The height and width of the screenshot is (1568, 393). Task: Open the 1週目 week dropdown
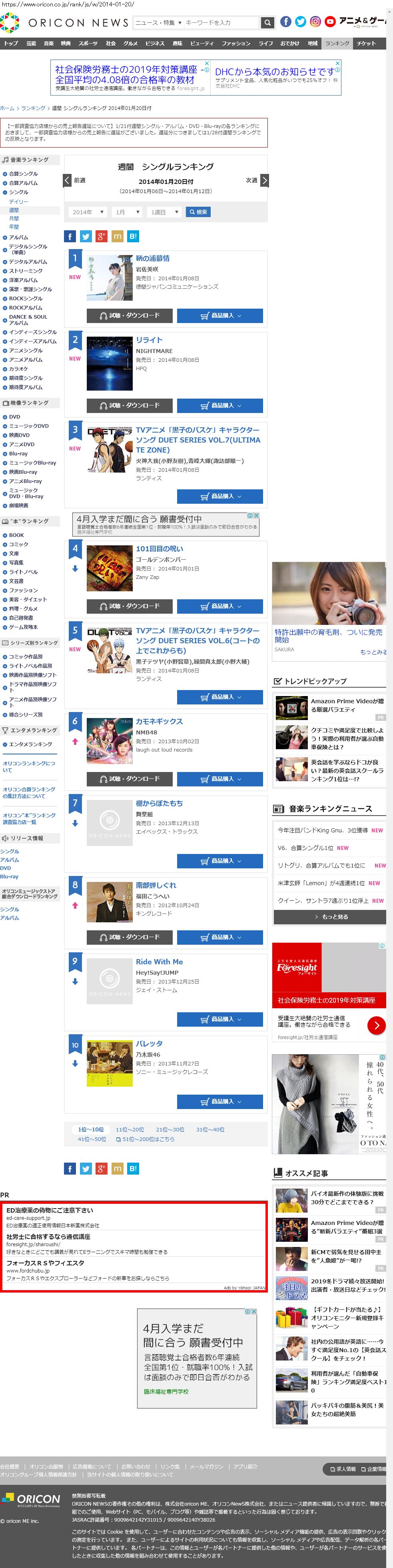[165, 212]
